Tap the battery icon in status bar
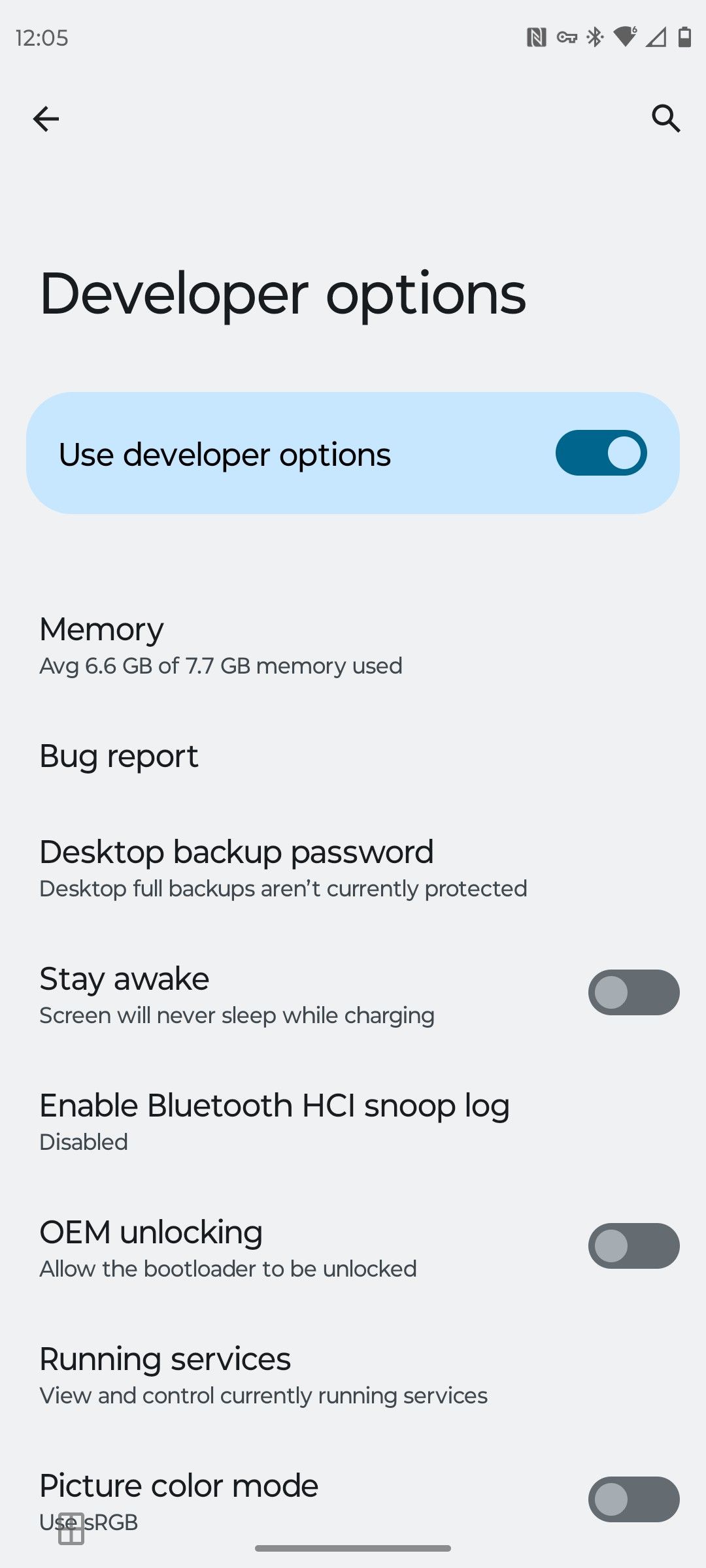The width and height of the screenshot is (706, 1568). click(682, 37)
